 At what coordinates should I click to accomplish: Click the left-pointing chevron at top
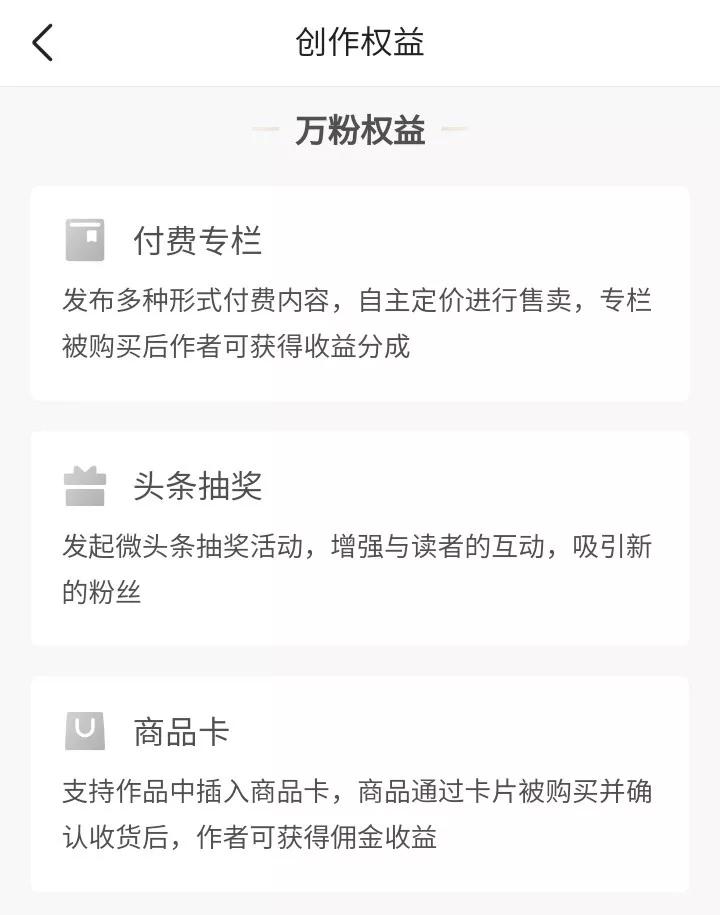coord(42,43)
